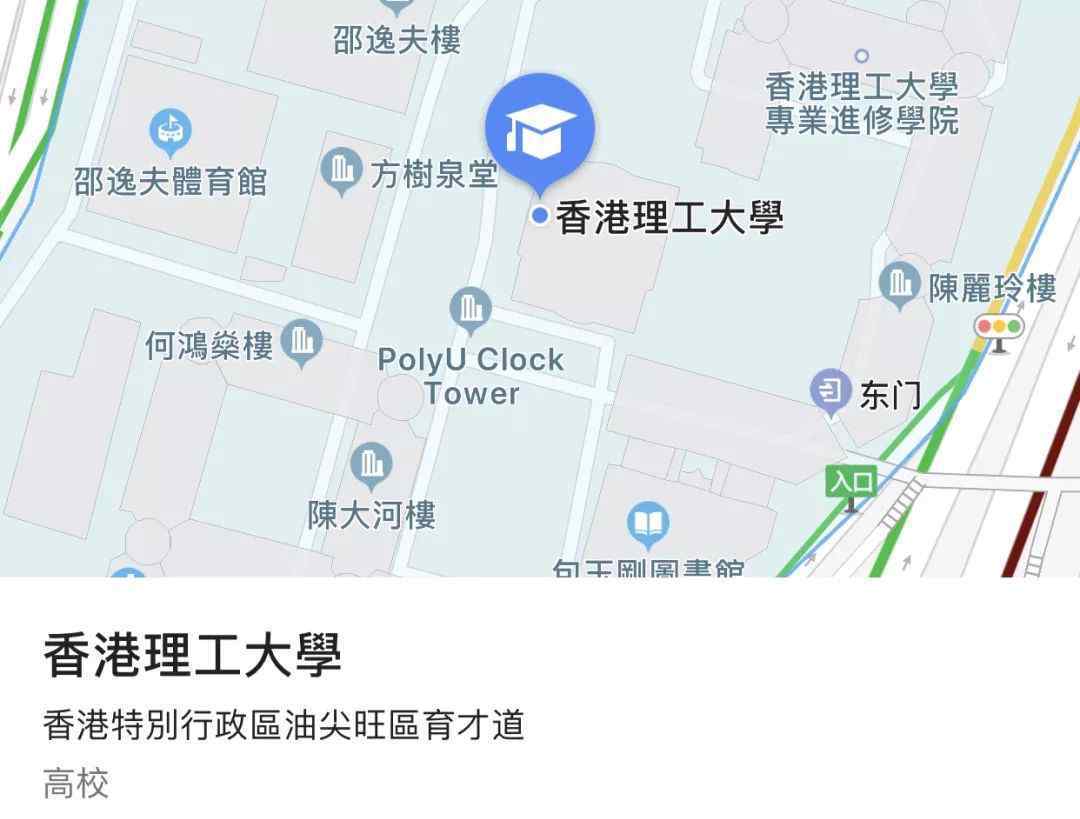
Task: Open the 包玉剛圖書館 library marker
Action: [x=648, y=523]
